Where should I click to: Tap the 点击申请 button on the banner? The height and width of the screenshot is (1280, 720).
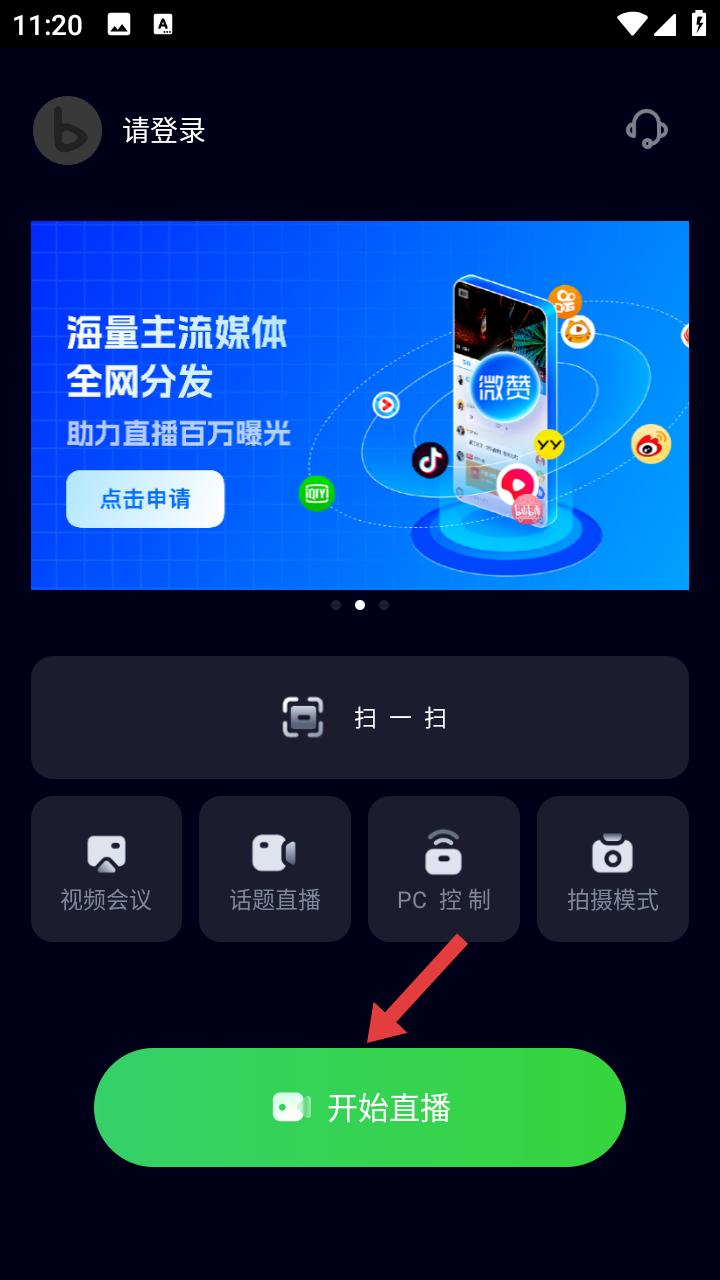click(x=145, y=498)
